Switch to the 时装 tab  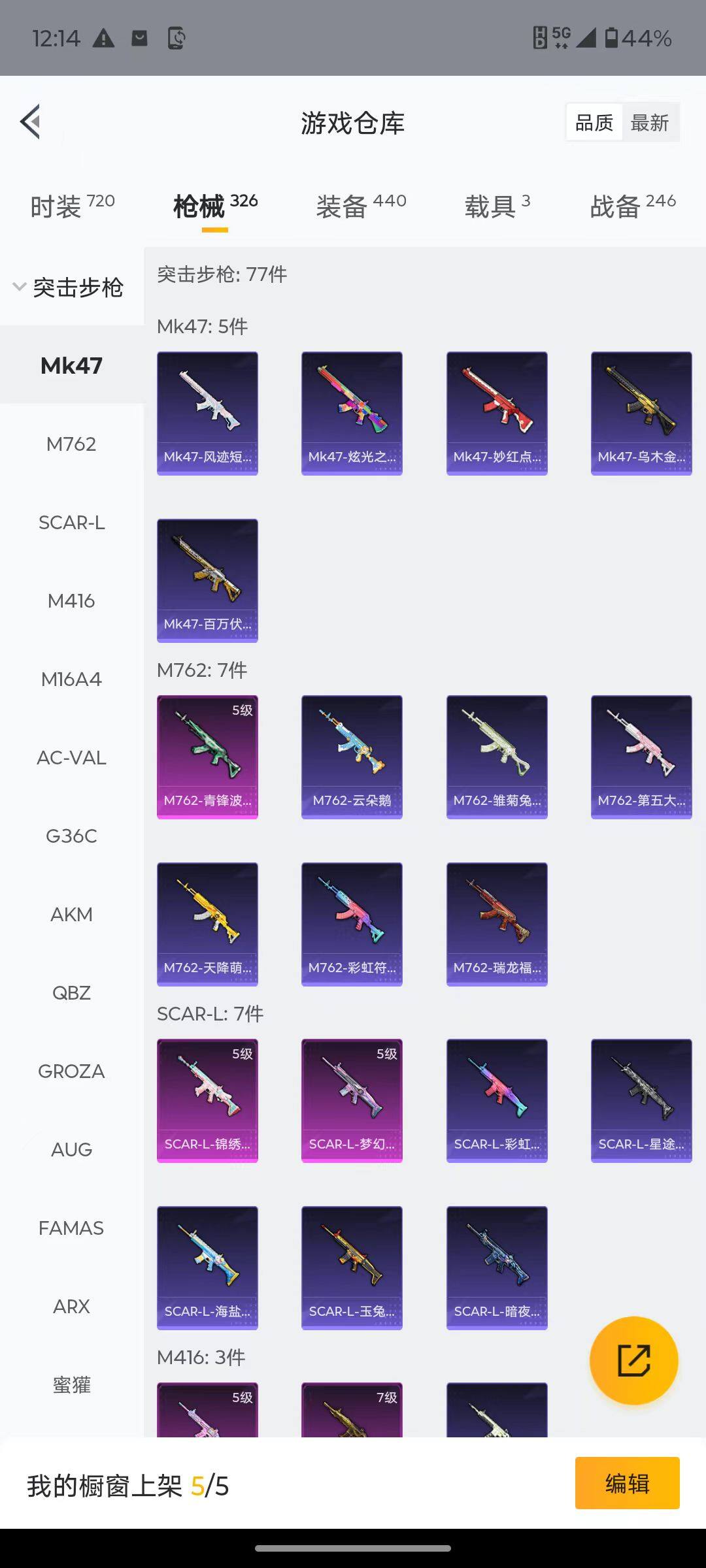point(72,206)
